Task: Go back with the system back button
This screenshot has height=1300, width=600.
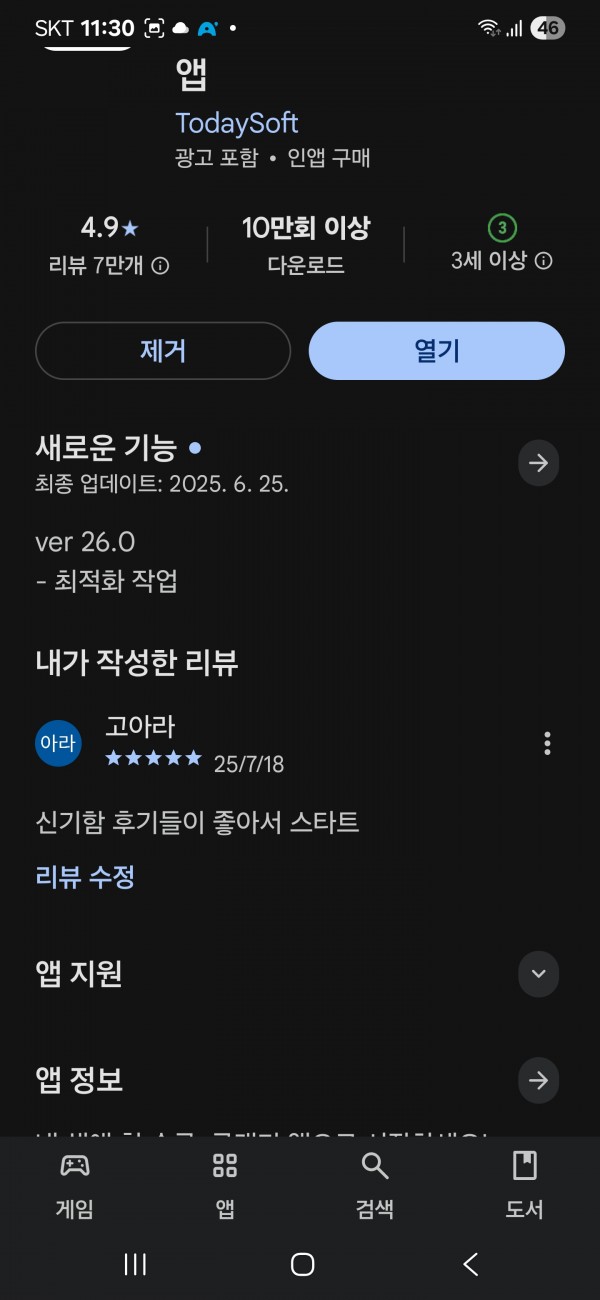Action: [x=471, y=1264]
